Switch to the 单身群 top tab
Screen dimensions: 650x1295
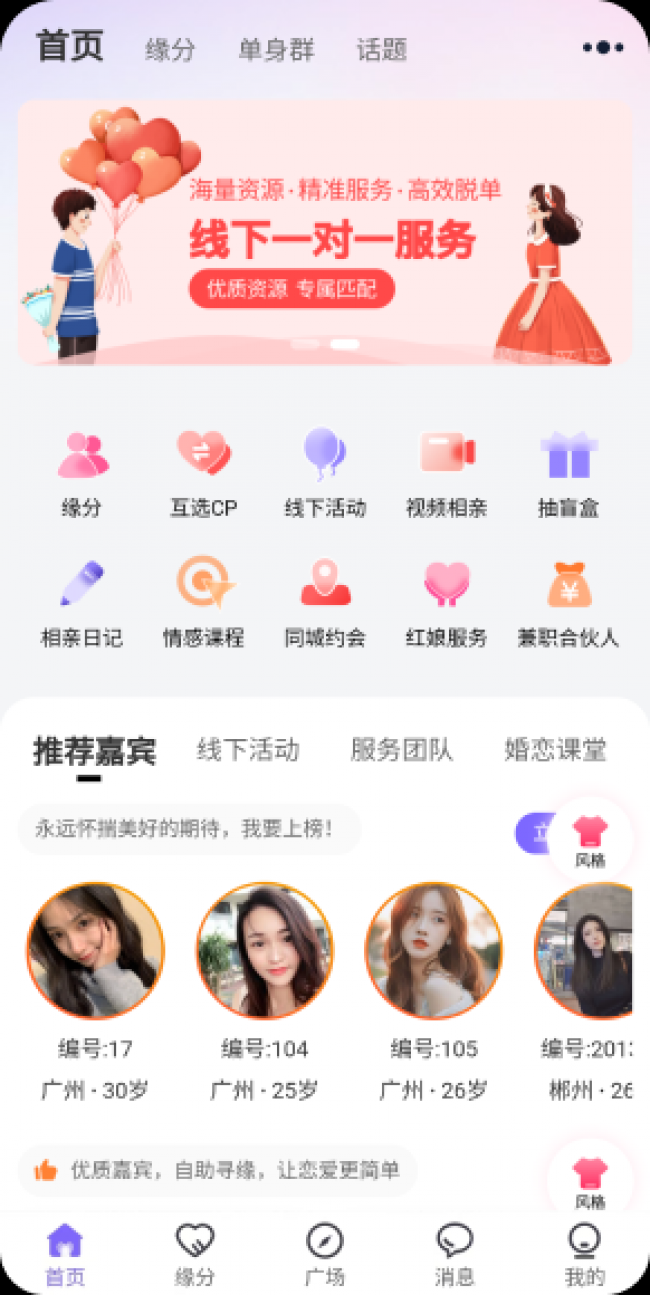276,50
